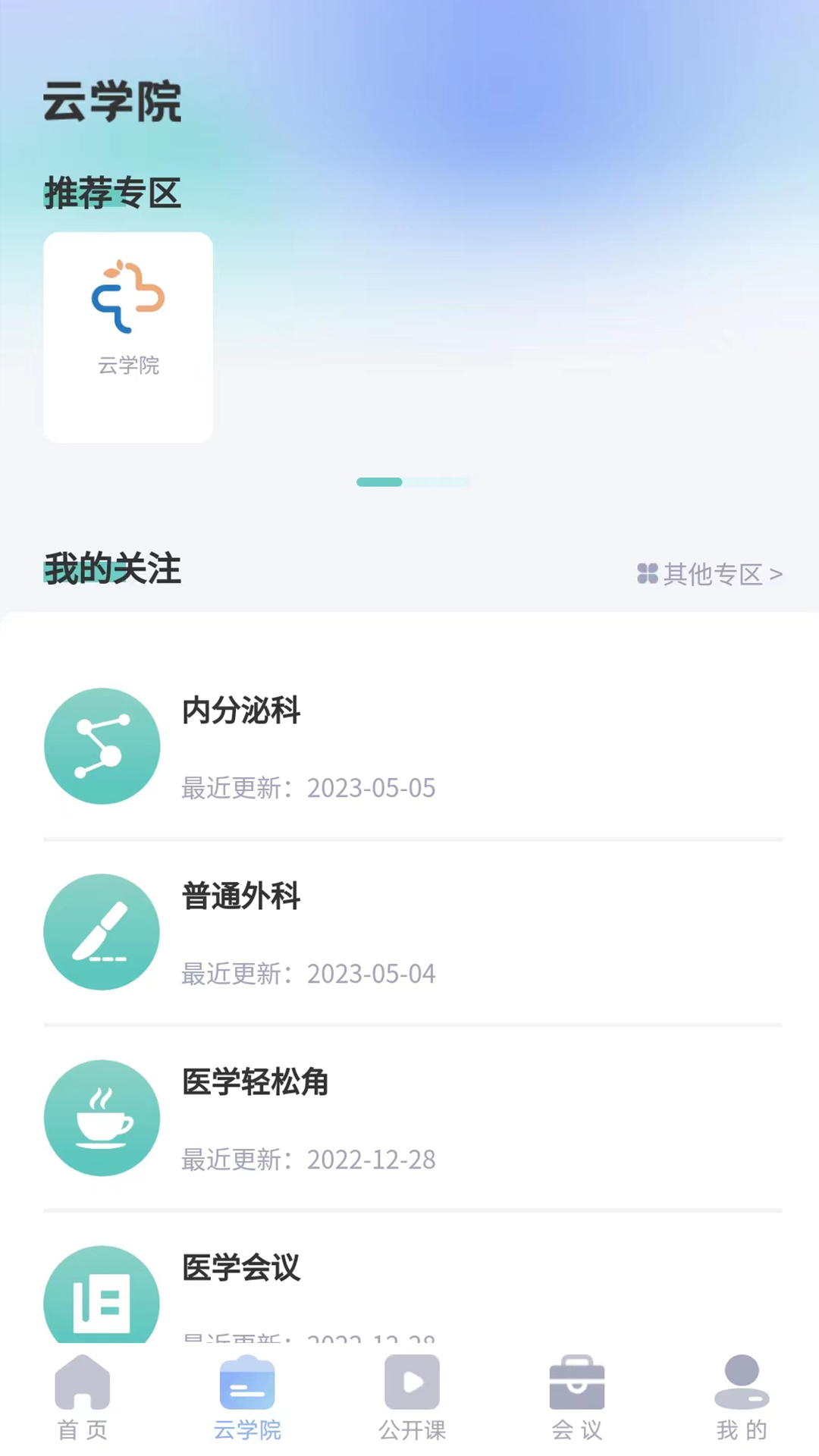Select the 云学院 bottom tab
The image size is (819, 1456).
pos(247,1398)
